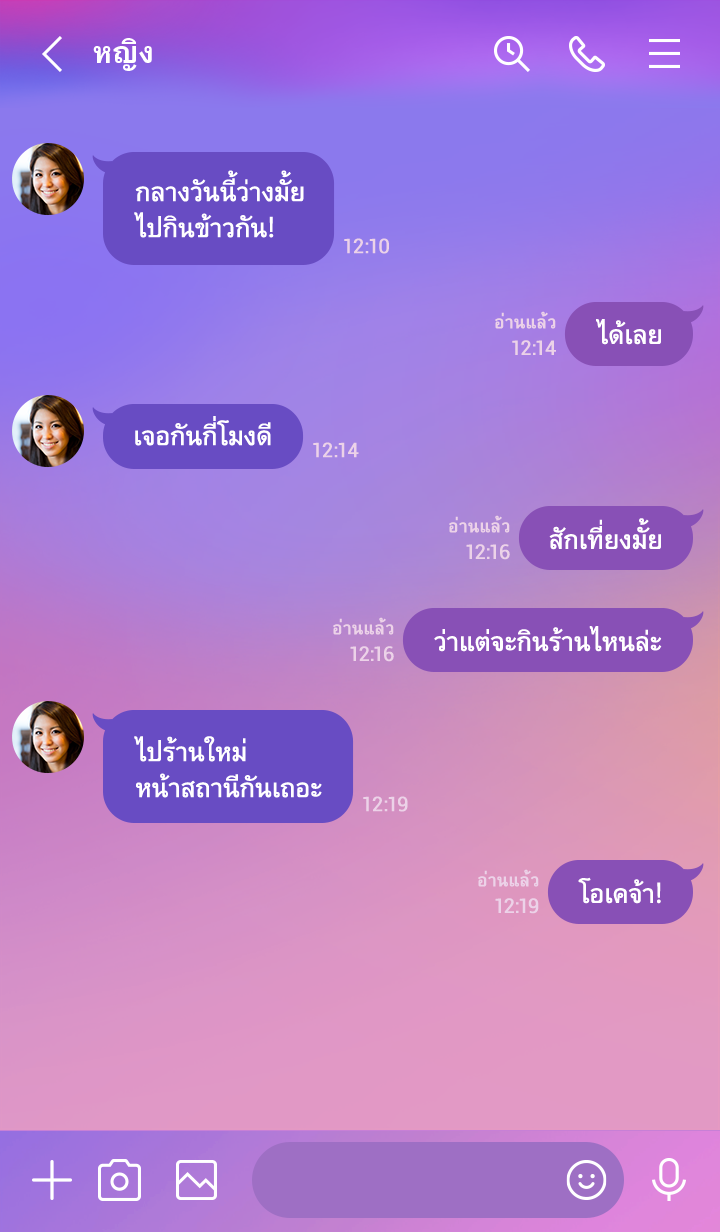
Task: Go back from the chat with หญิง
Action: click(52, 54)
